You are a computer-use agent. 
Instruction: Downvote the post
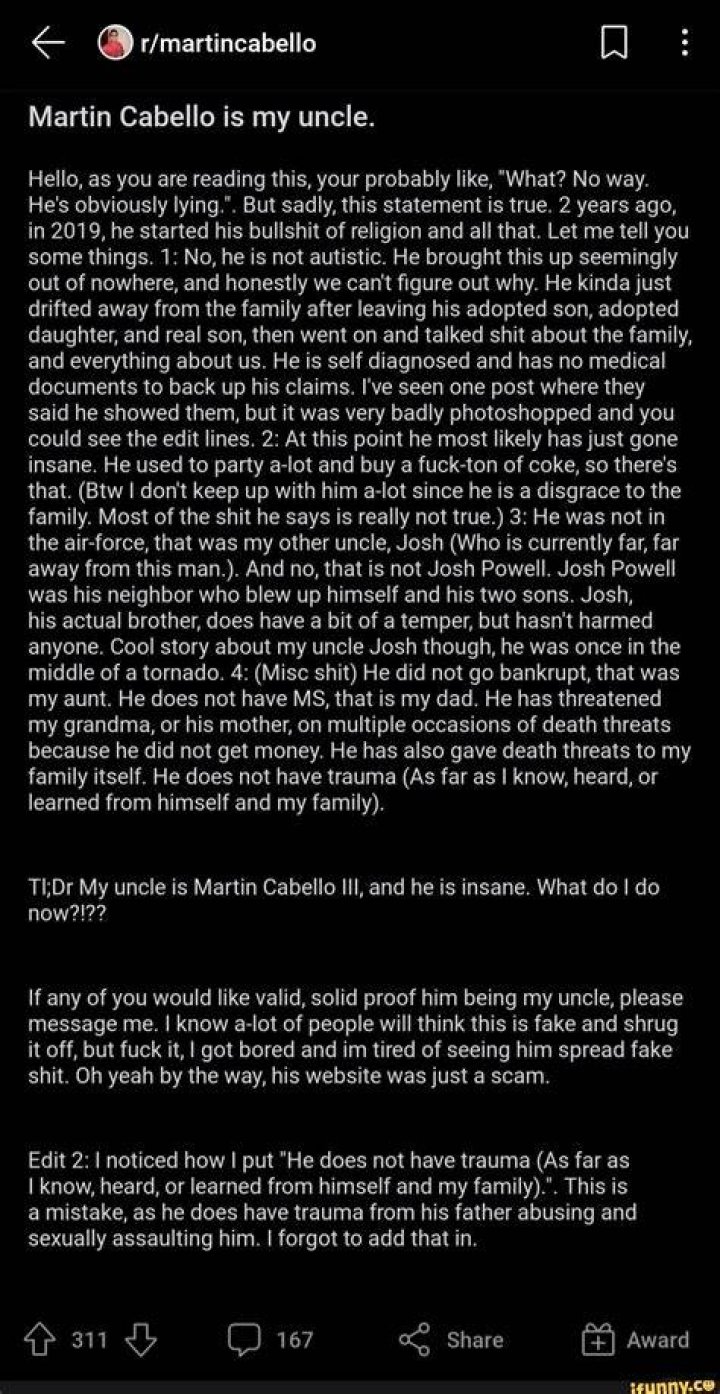coord(138,1339)
